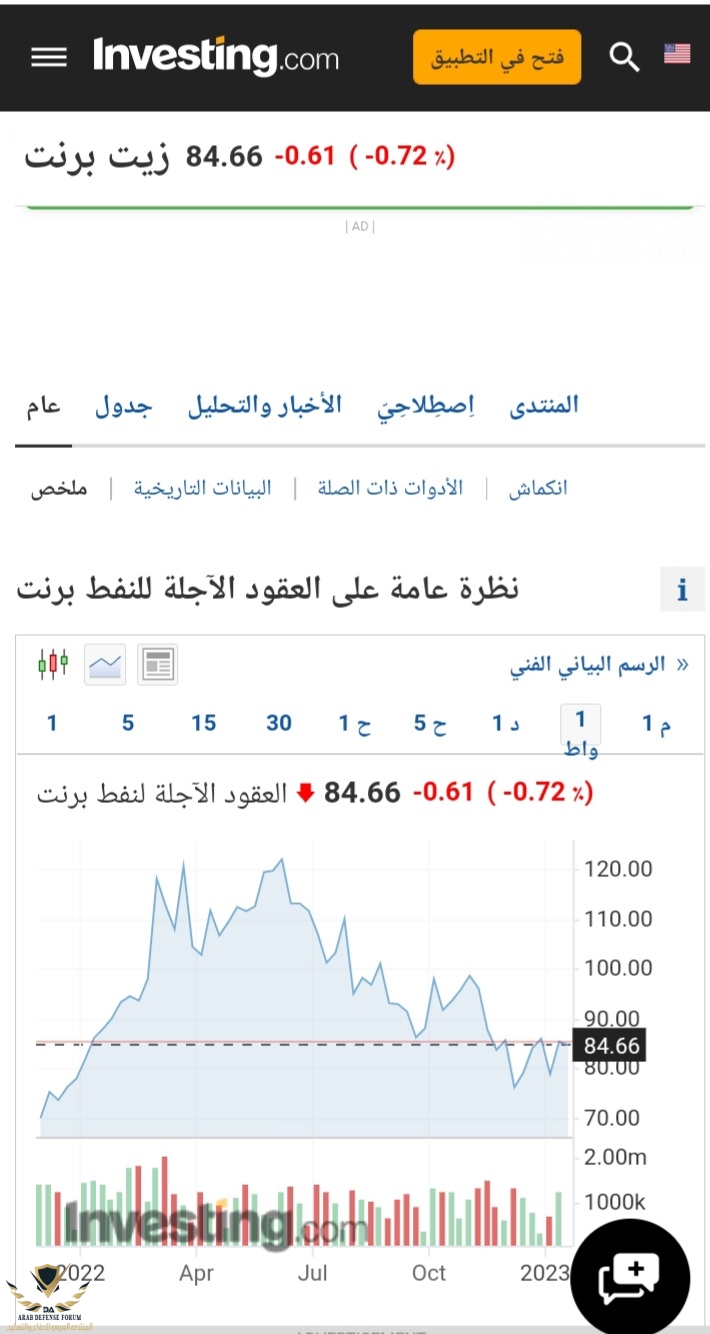Change edition via the US flag

click(x=677, y=54)
